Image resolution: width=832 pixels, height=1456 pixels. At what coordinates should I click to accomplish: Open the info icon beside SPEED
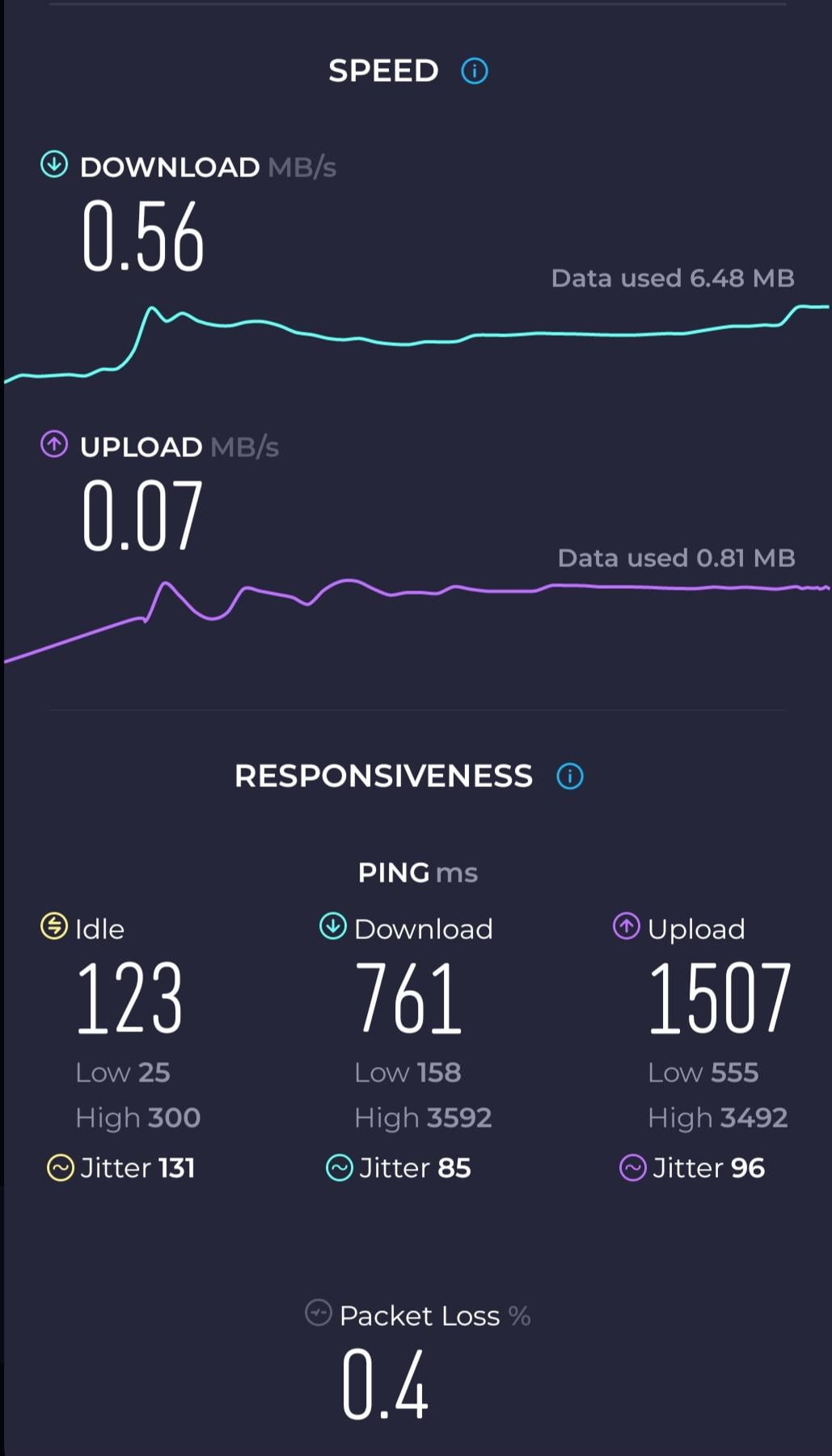[x=475, y=71]
